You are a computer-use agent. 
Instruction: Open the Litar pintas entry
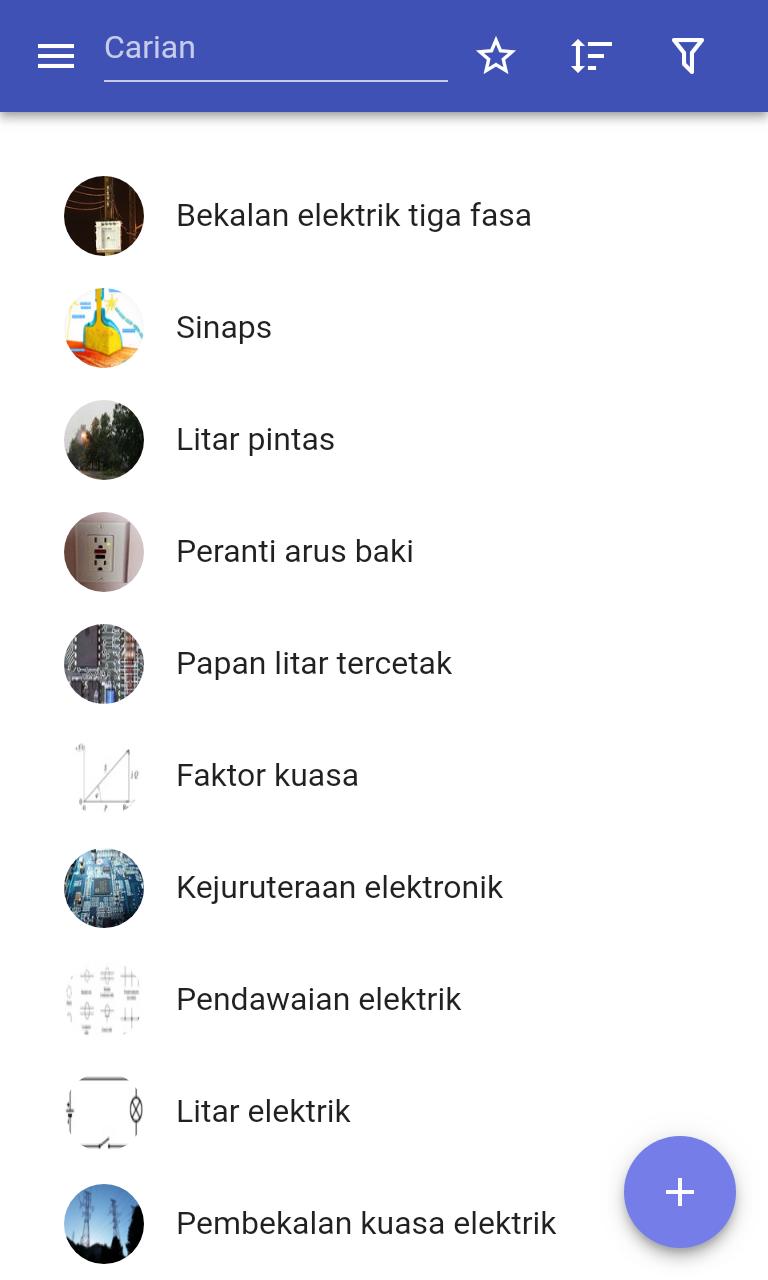[384, 440]
